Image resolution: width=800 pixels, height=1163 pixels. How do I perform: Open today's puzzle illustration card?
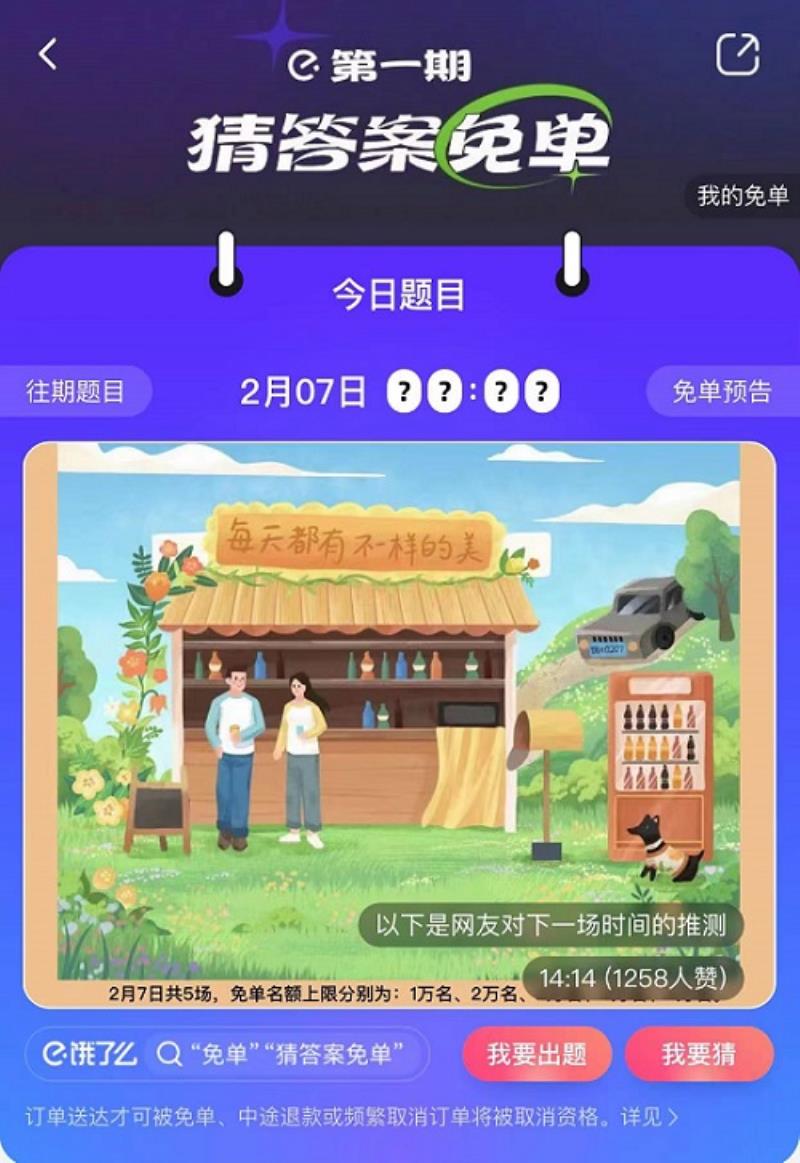coord(400,700)
